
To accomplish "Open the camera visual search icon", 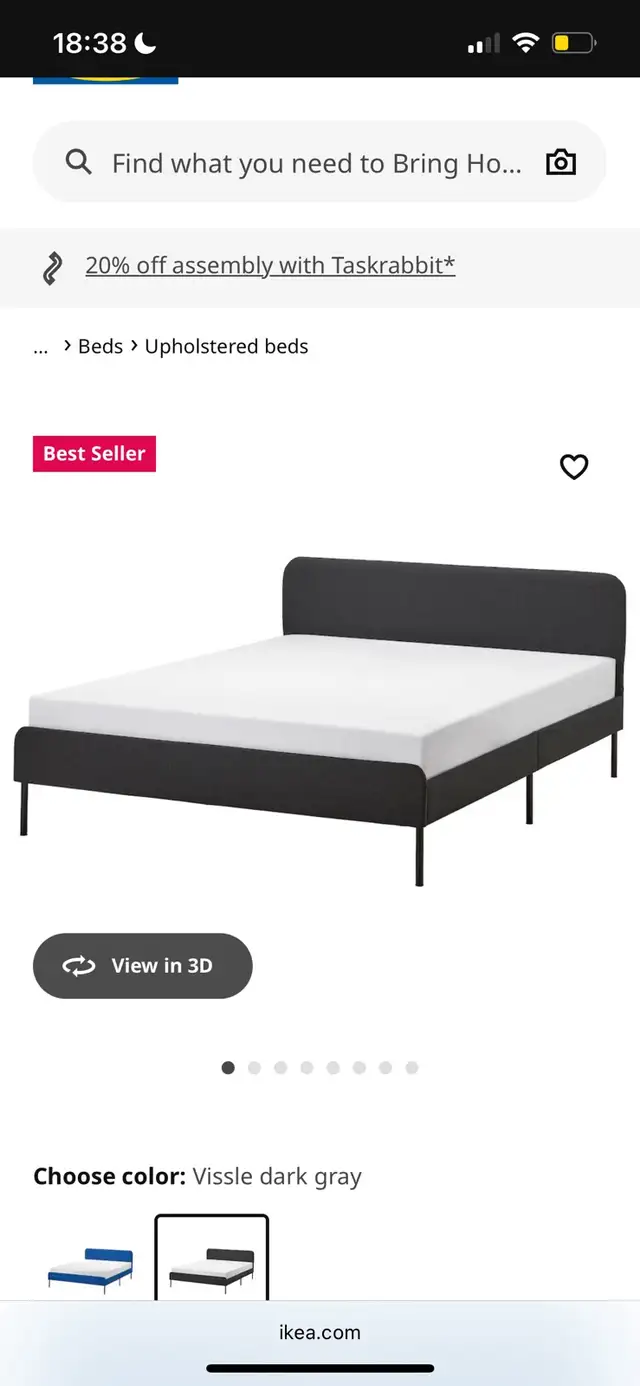I will (x=561, y=163).
